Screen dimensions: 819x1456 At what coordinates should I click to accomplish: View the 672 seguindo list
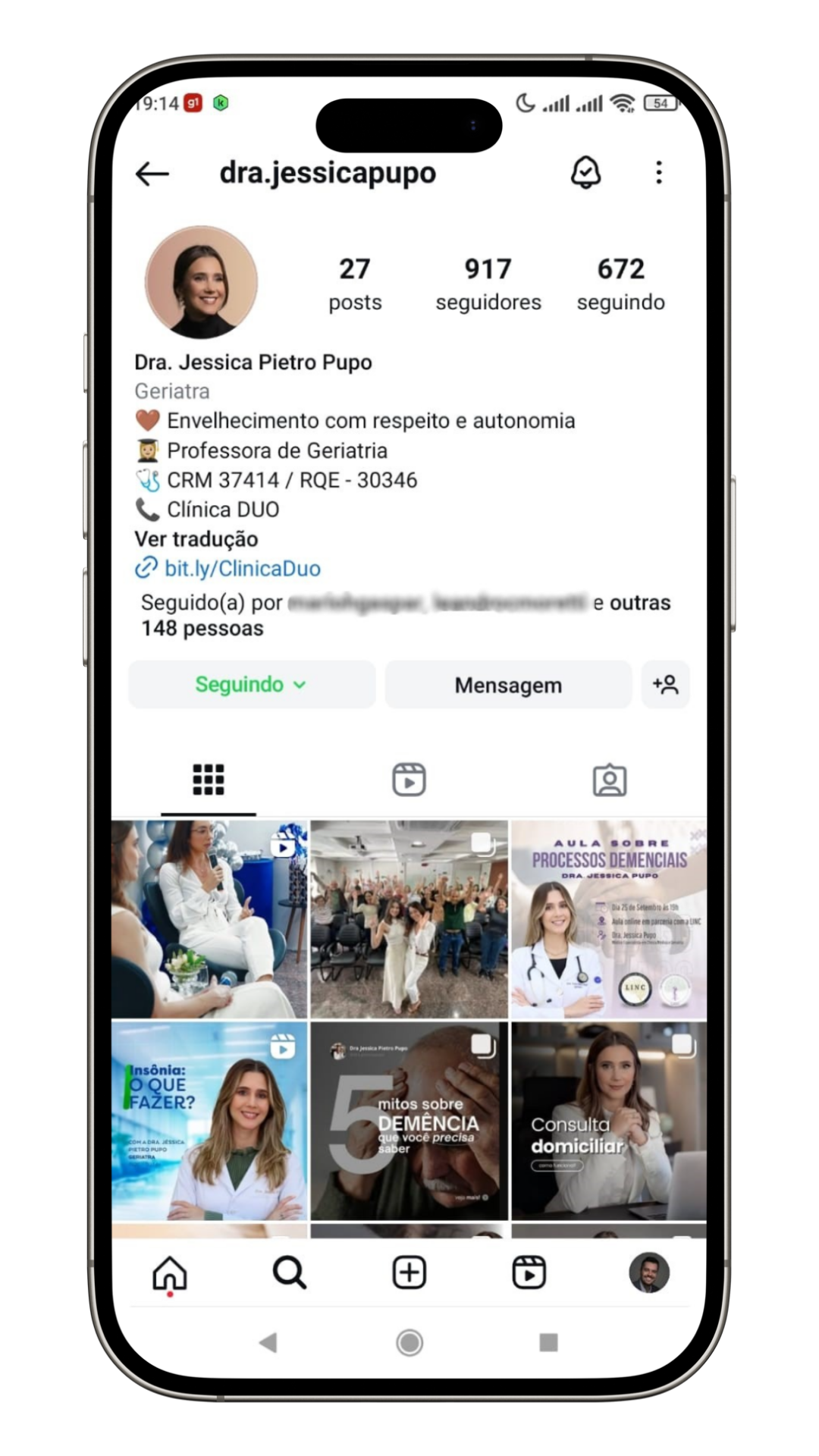point(620,284)
